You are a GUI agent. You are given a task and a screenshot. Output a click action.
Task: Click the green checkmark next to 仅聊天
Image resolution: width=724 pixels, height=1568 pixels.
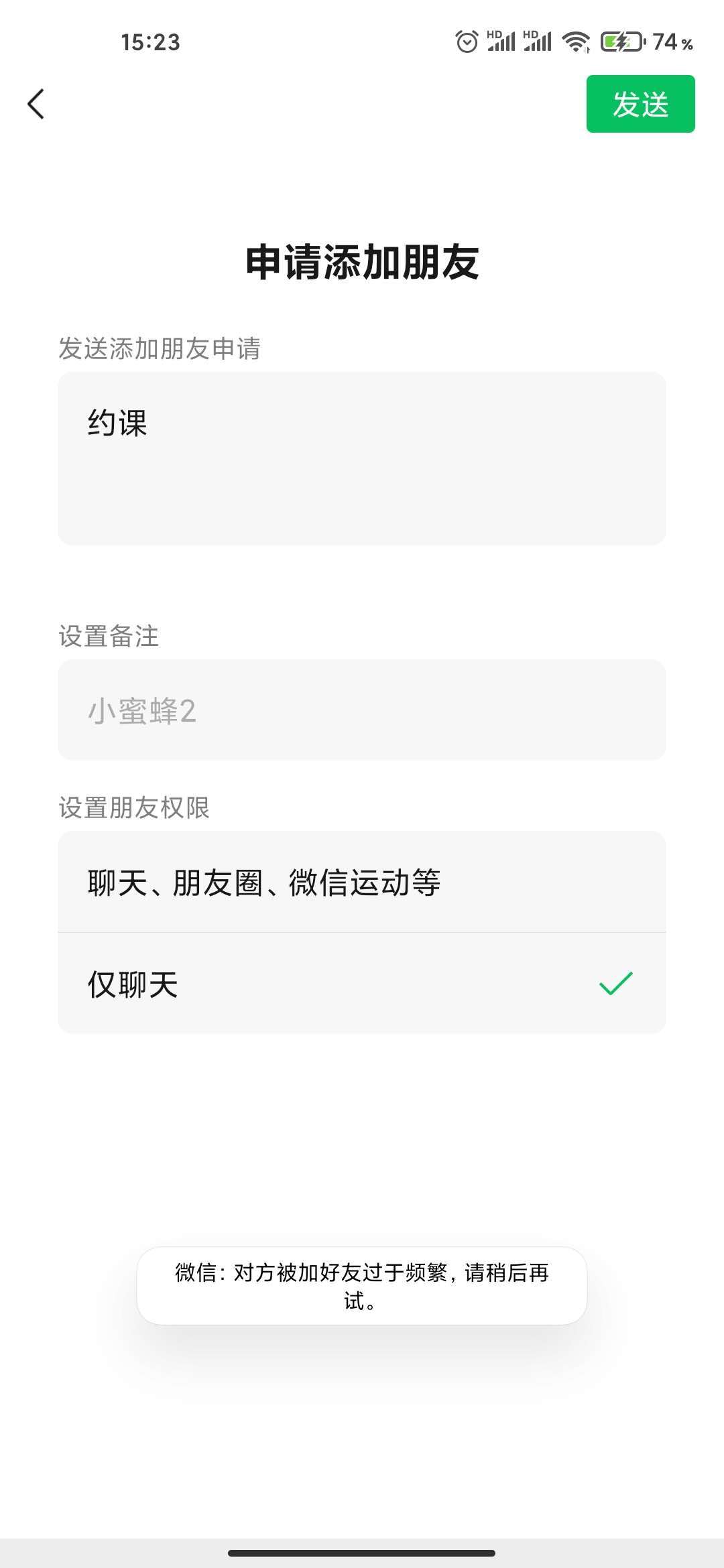pos(616,985)
